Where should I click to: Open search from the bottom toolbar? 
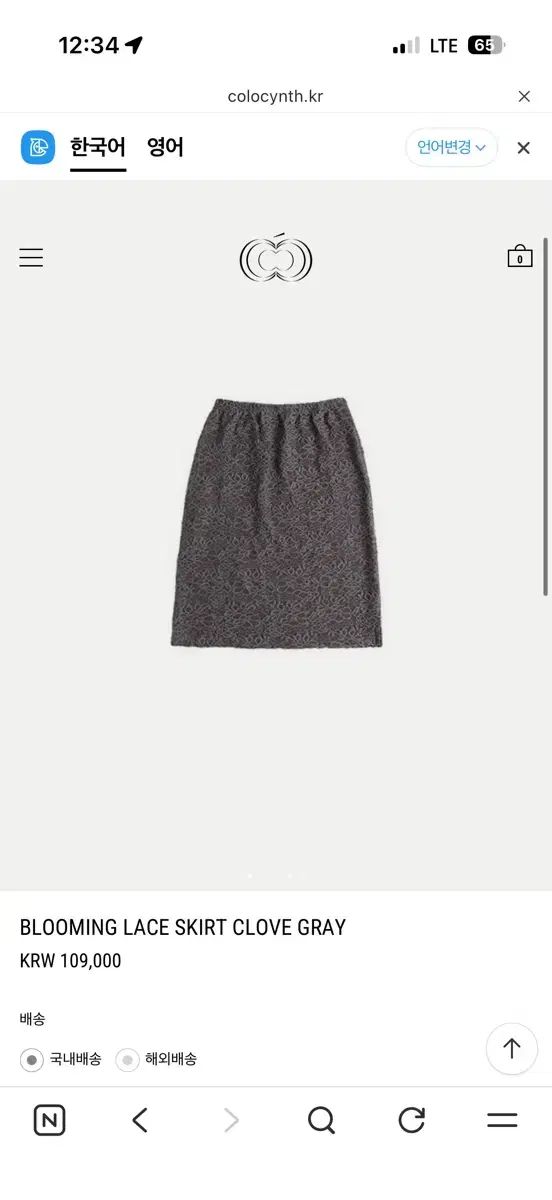tap(321, 1121)
